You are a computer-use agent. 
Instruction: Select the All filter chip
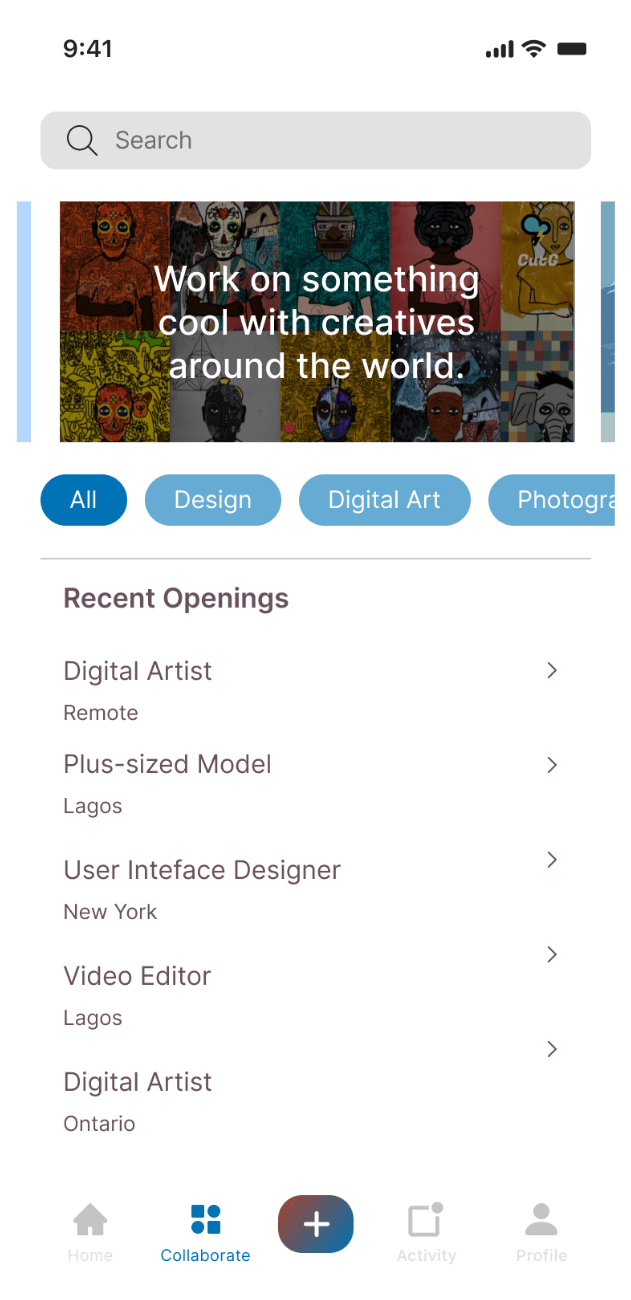[84, 500]
